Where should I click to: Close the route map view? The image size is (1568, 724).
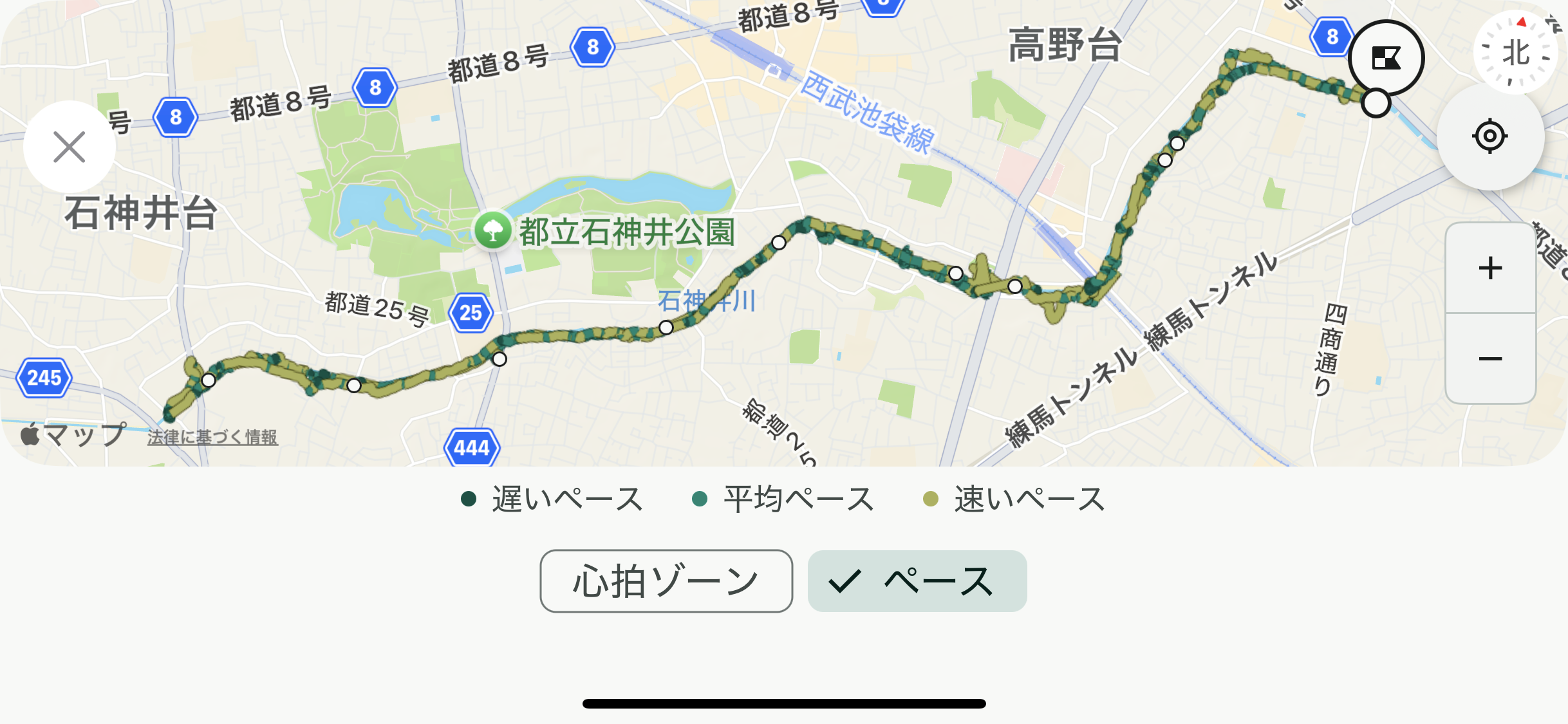click(x=70, y=147)
